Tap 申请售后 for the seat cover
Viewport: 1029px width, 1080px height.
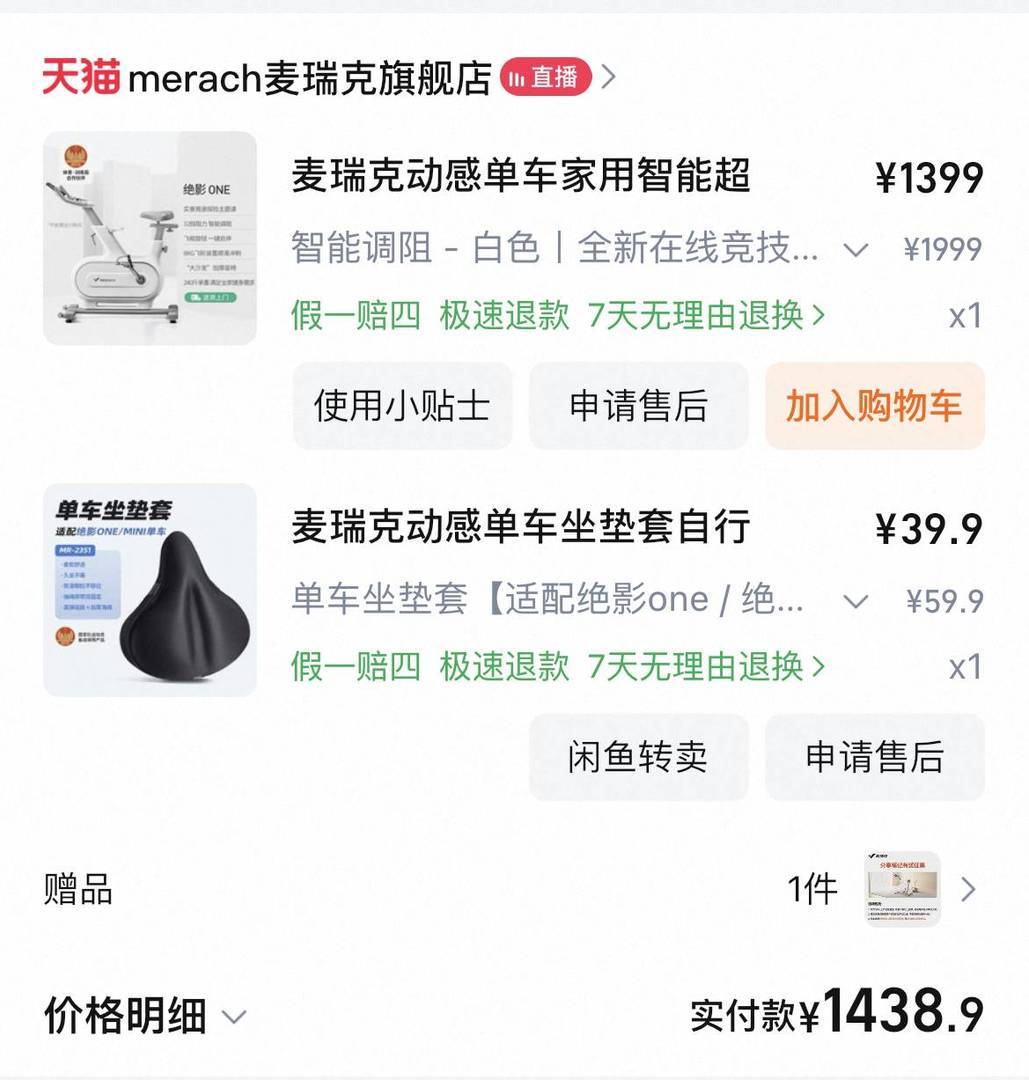[x=874, y=757]
